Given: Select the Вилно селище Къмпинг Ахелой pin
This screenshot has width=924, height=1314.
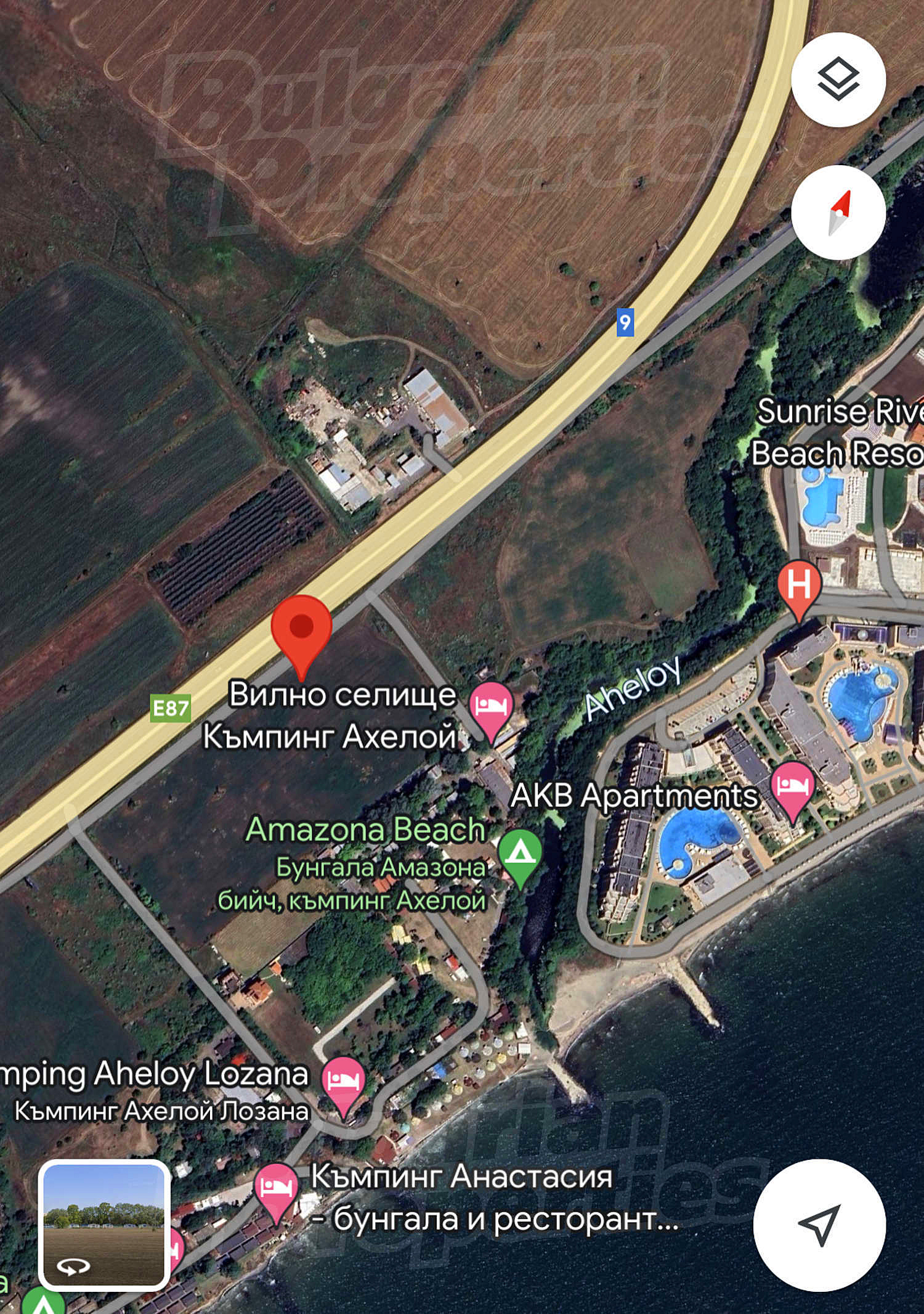Looking at the screenshot, I should (491, 708).
